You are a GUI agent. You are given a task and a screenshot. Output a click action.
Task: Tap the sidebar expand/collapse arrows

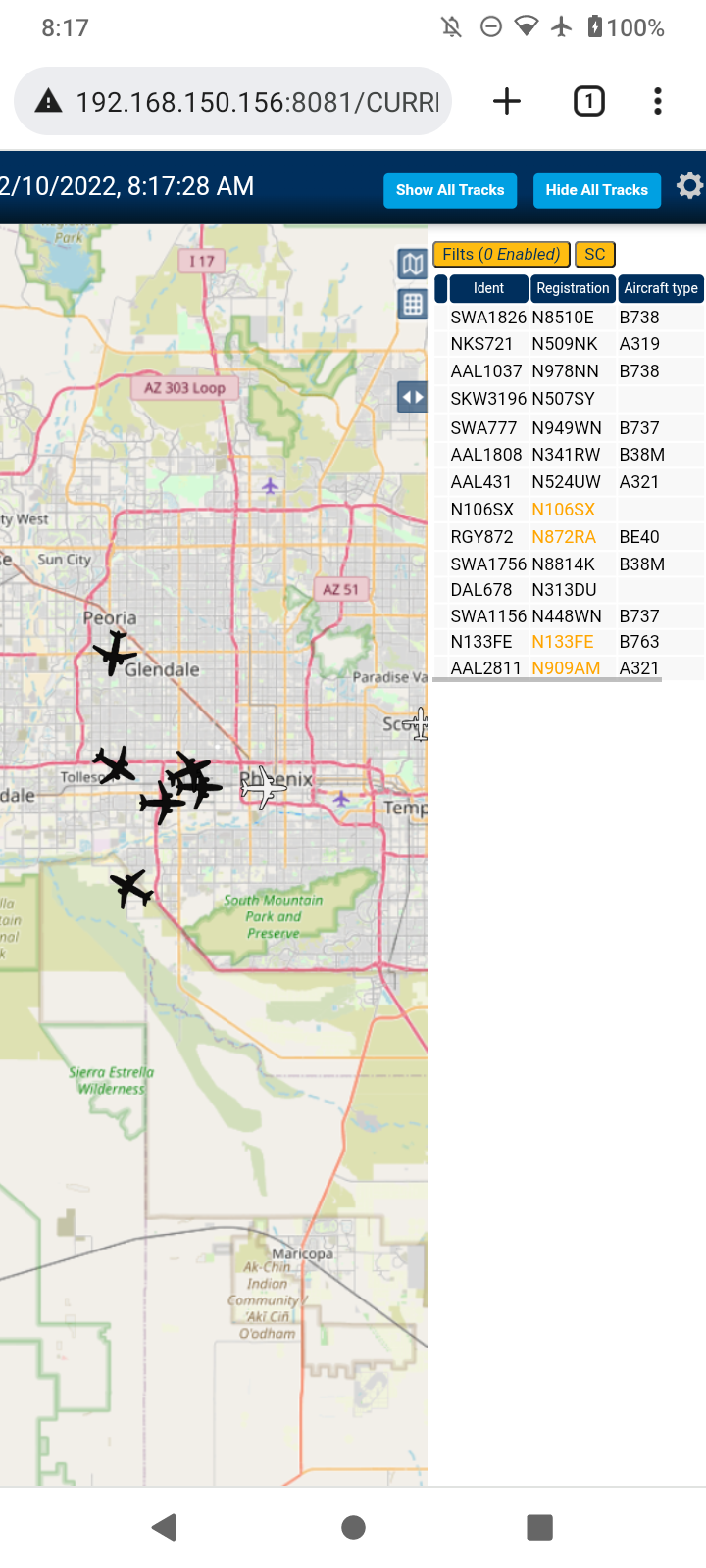tap(413, 397)
